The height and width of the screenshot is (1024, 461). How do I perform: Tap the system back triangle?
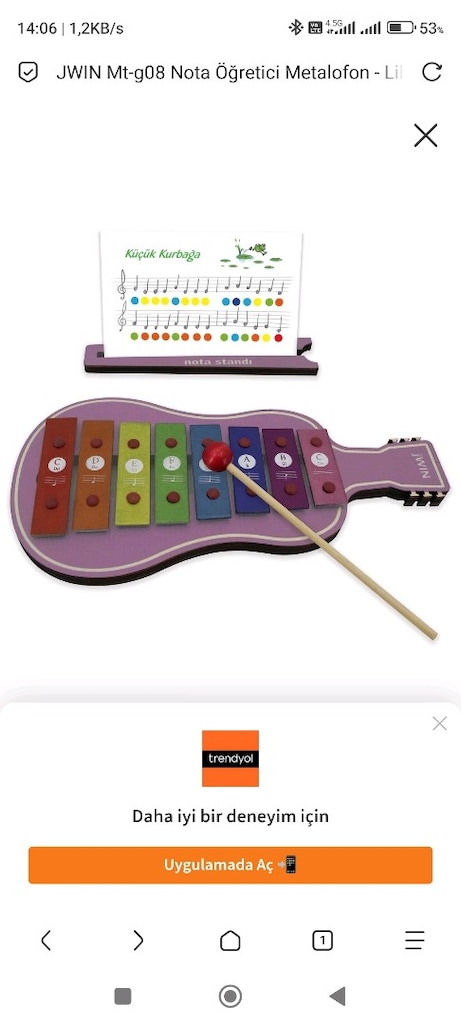click(x=337, y=996)
